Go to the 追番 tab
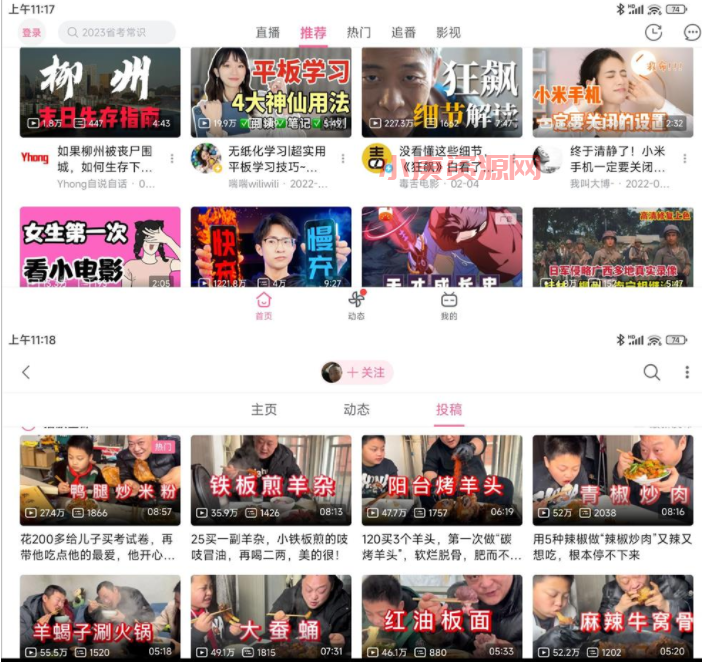 (x=403, y=33)
